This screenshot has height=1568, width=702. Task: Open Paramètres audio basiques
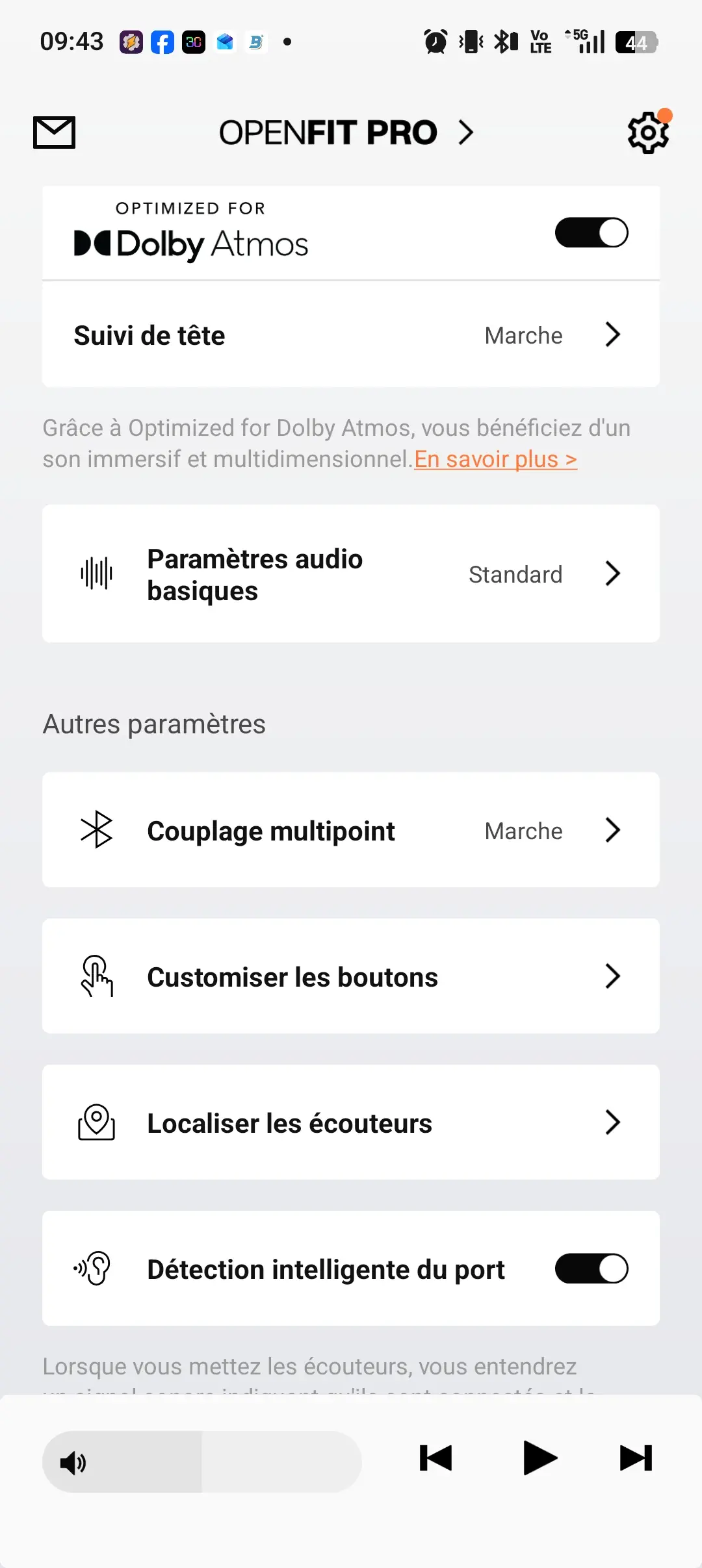[x=350, y=574]
